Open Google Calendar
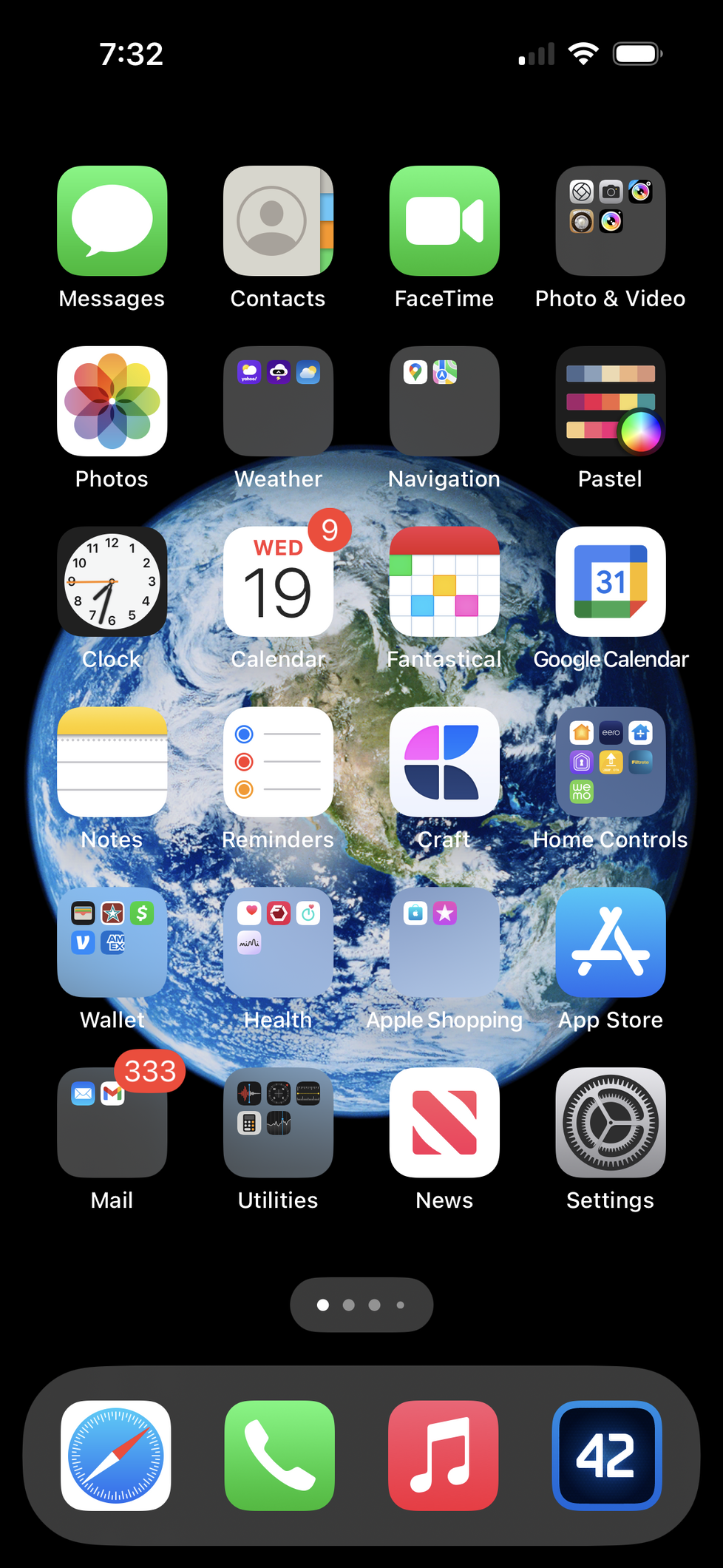 point(611,581)
